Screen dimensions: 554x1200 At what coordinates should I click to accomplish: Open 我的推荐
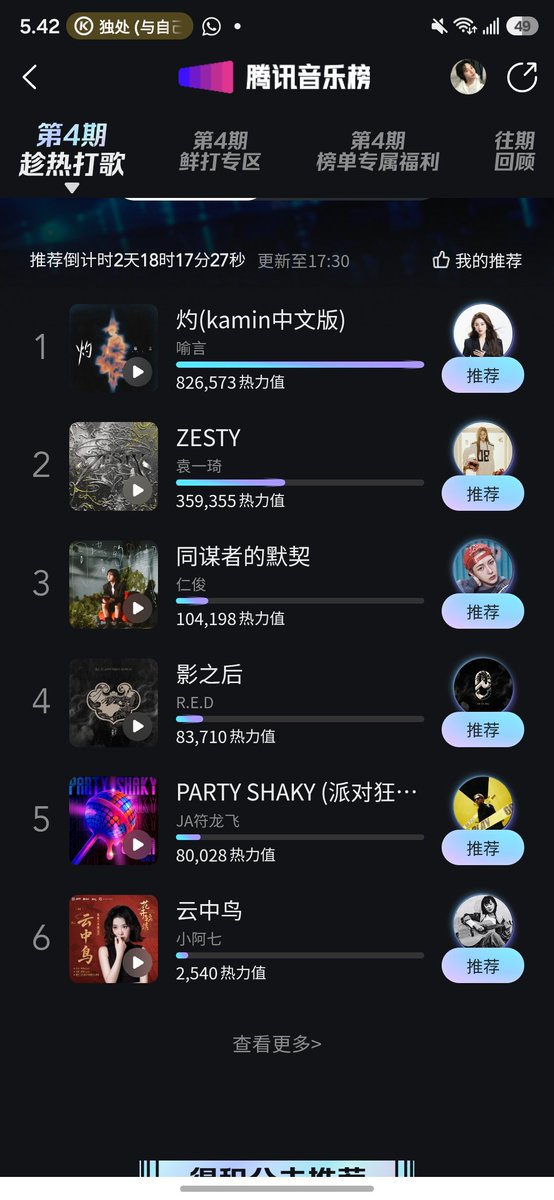(477, 261)
